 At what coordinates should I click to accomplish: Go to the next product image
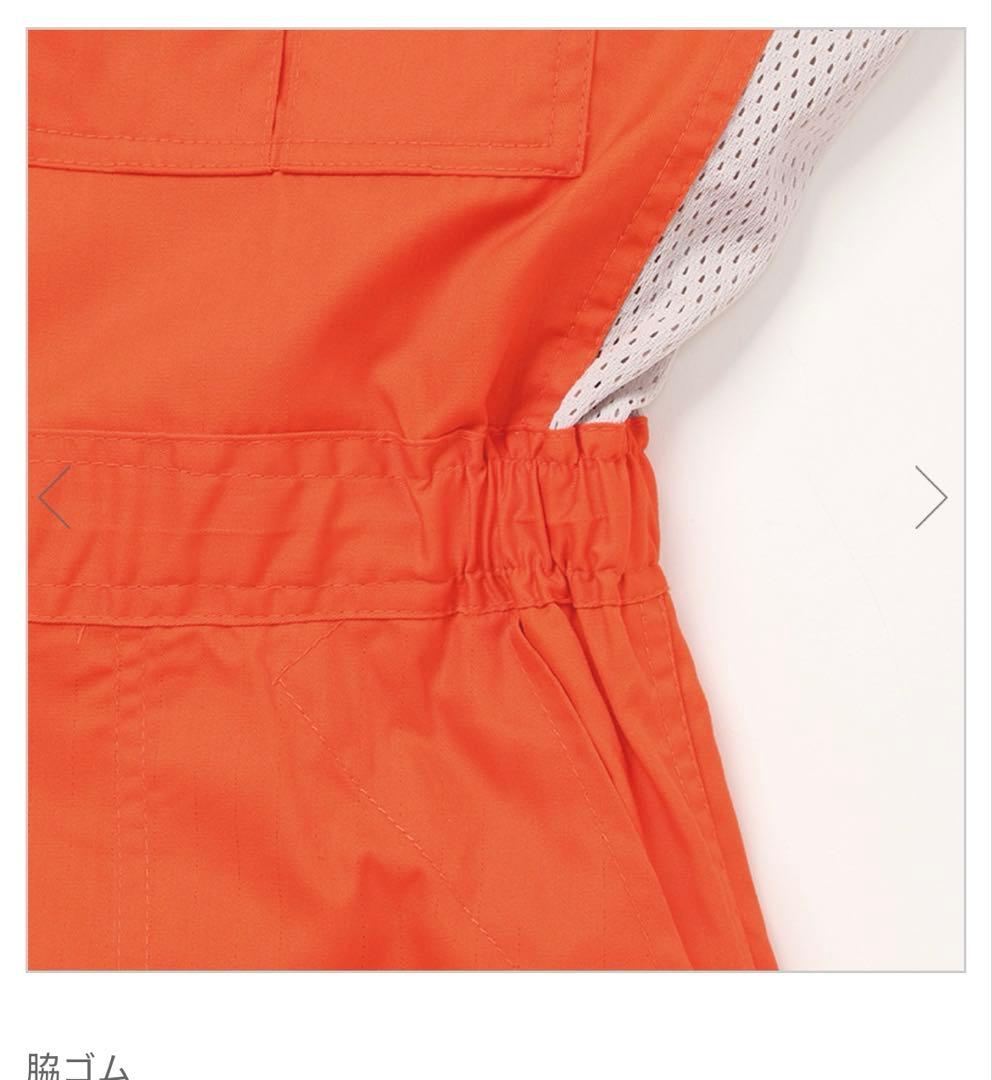click(x=930, y=497)
